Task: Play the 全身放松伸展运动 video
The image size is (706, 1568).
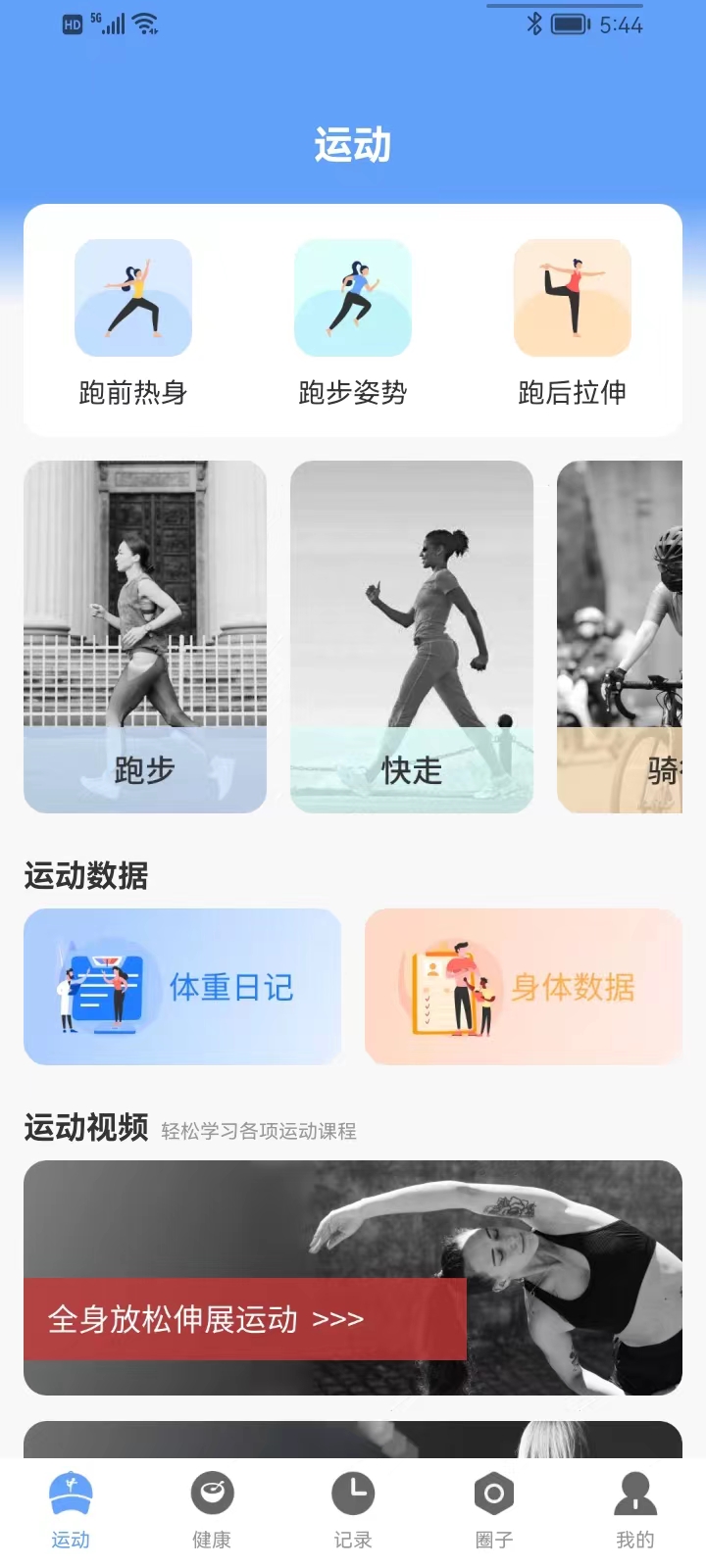Action: pyautogui.click(x=353, y=1278)
